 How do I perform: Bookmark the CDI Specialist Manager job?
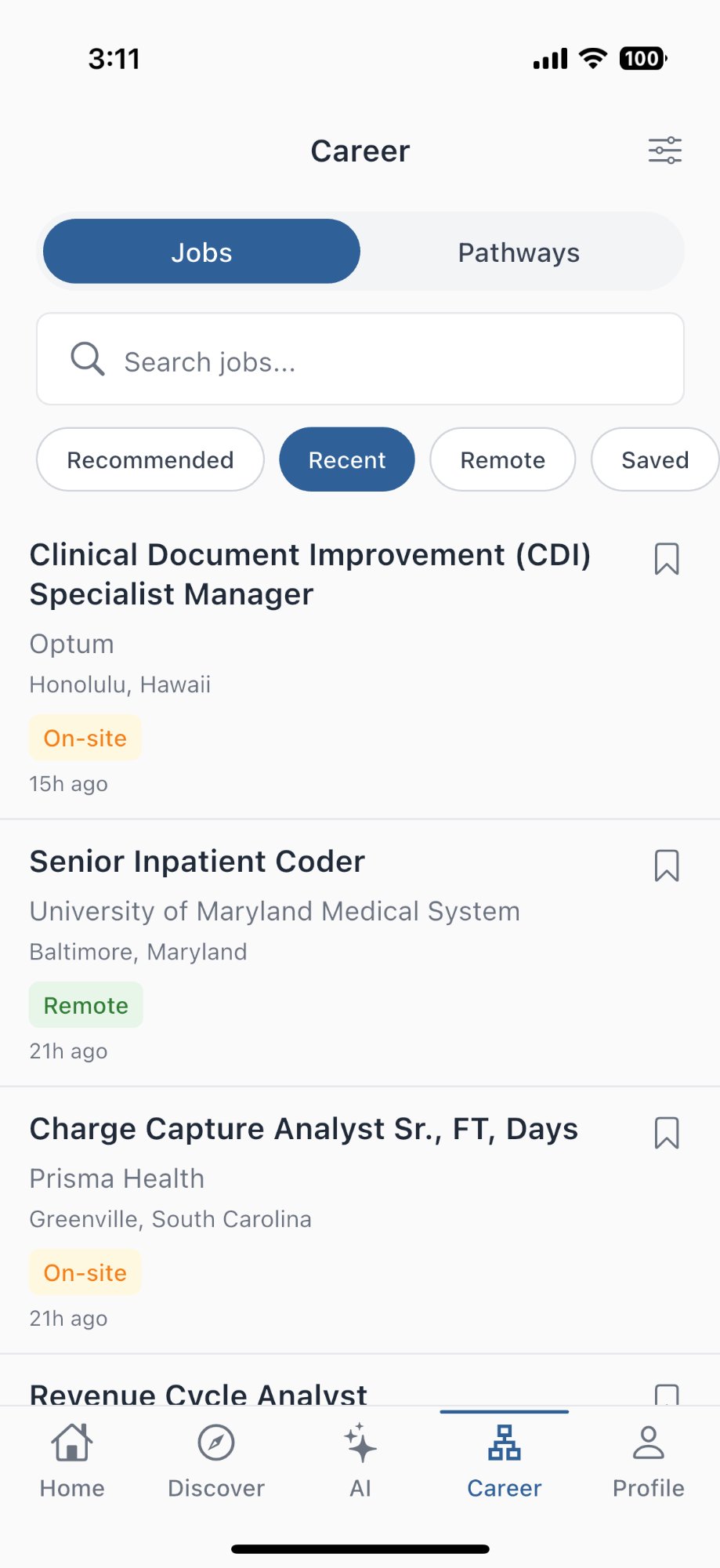click(x=667, y=559)
